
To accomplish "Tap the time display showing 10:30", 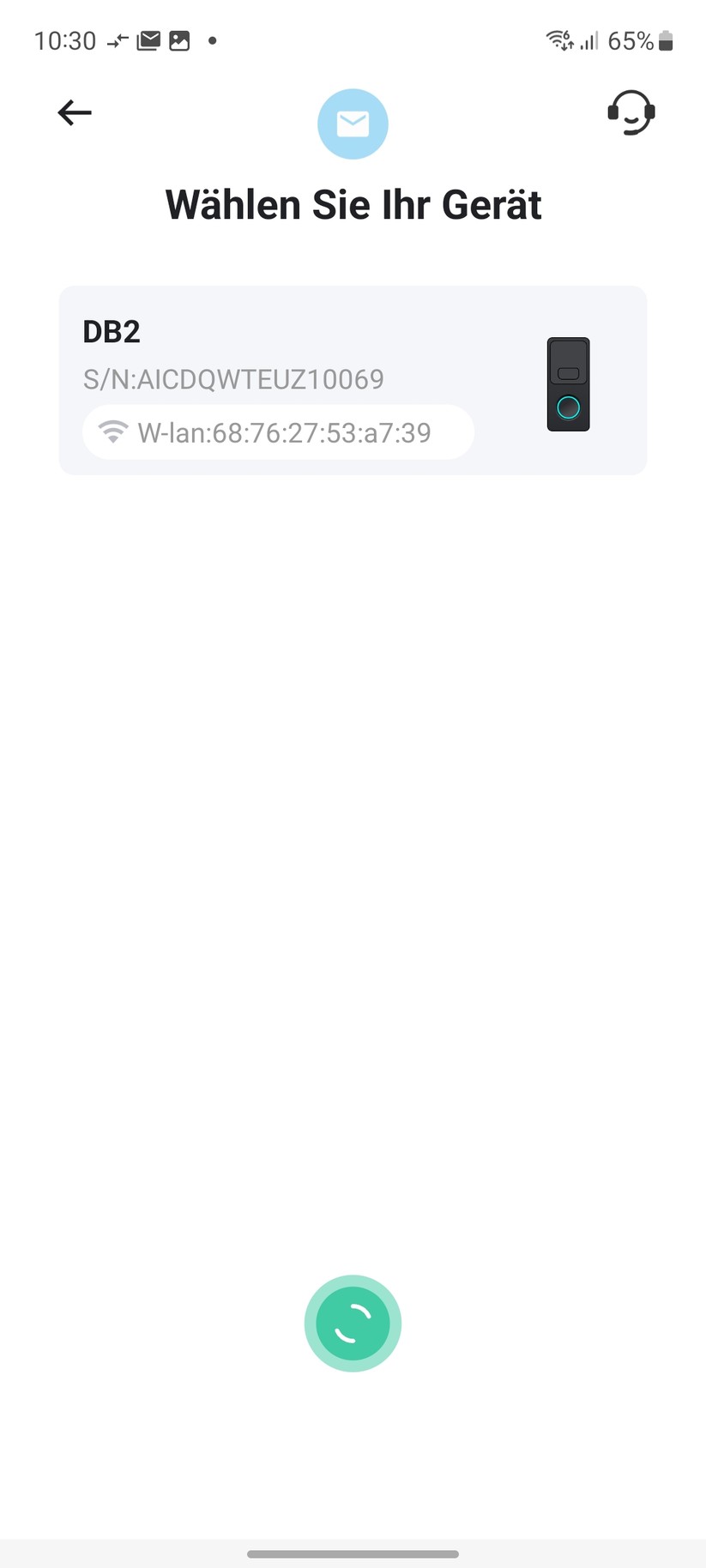I will click(64, 40).
